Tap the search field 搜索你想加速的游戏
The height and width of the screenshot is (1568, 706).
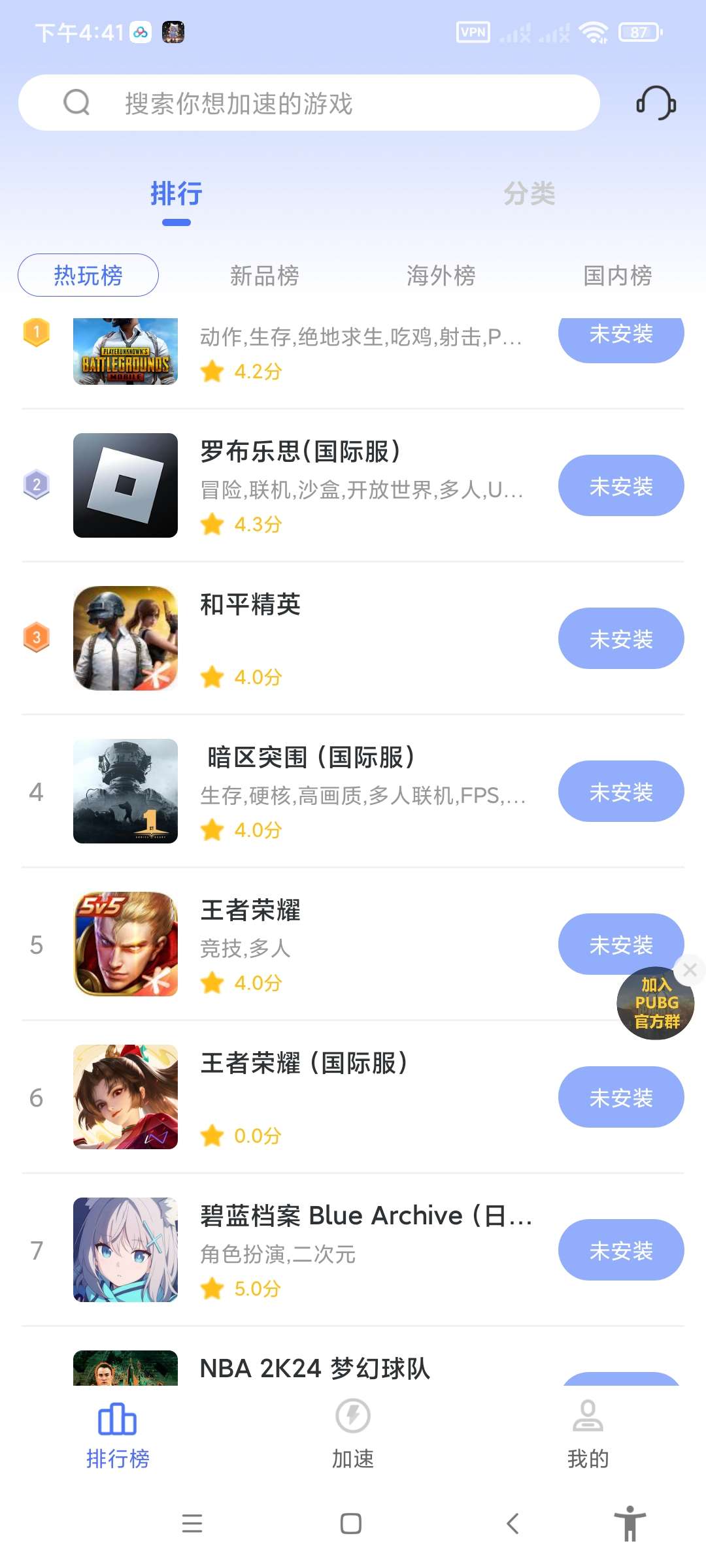click(307, 103)
